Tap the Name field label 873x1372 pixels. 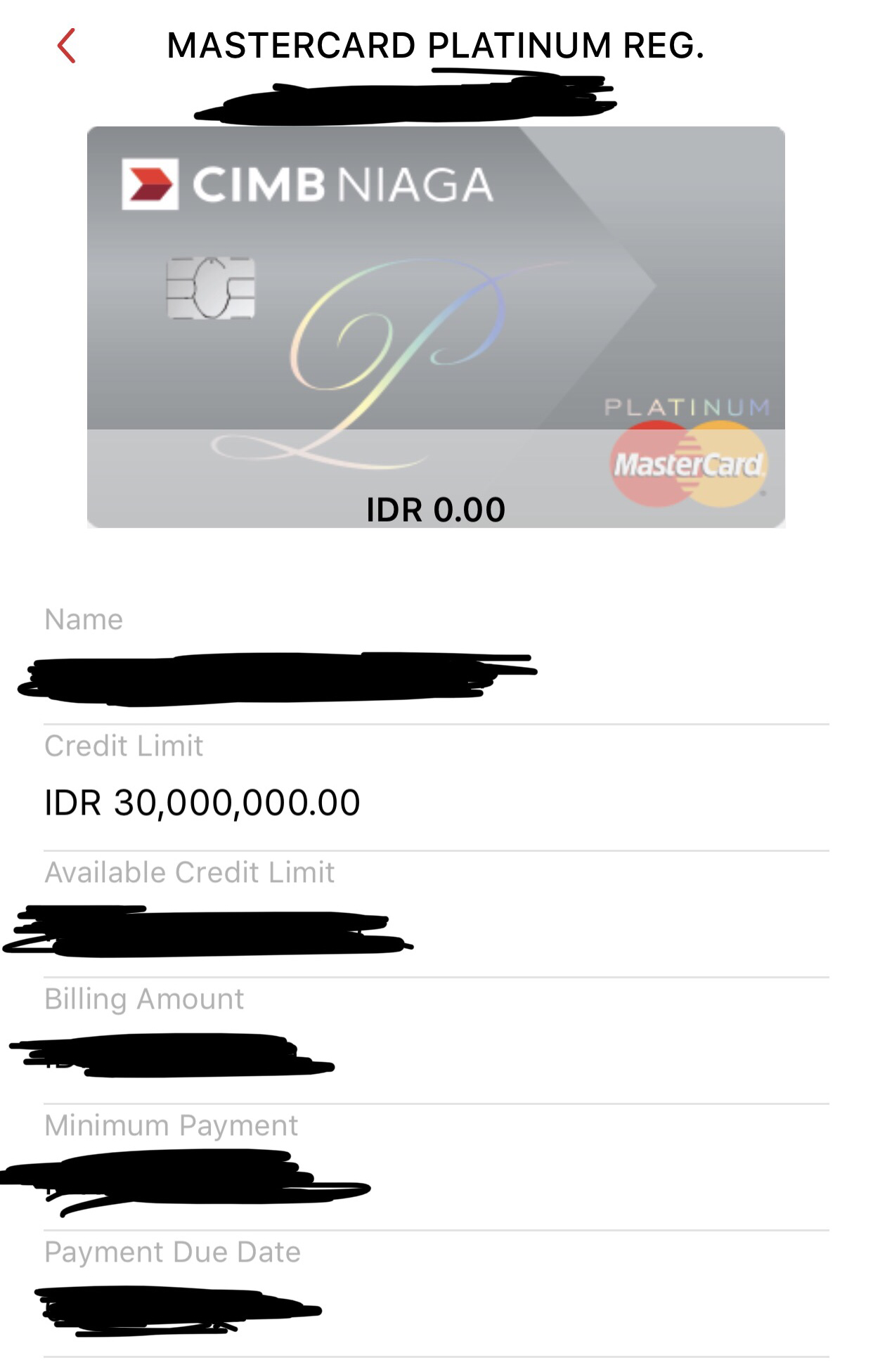click(x=84, y=619)
